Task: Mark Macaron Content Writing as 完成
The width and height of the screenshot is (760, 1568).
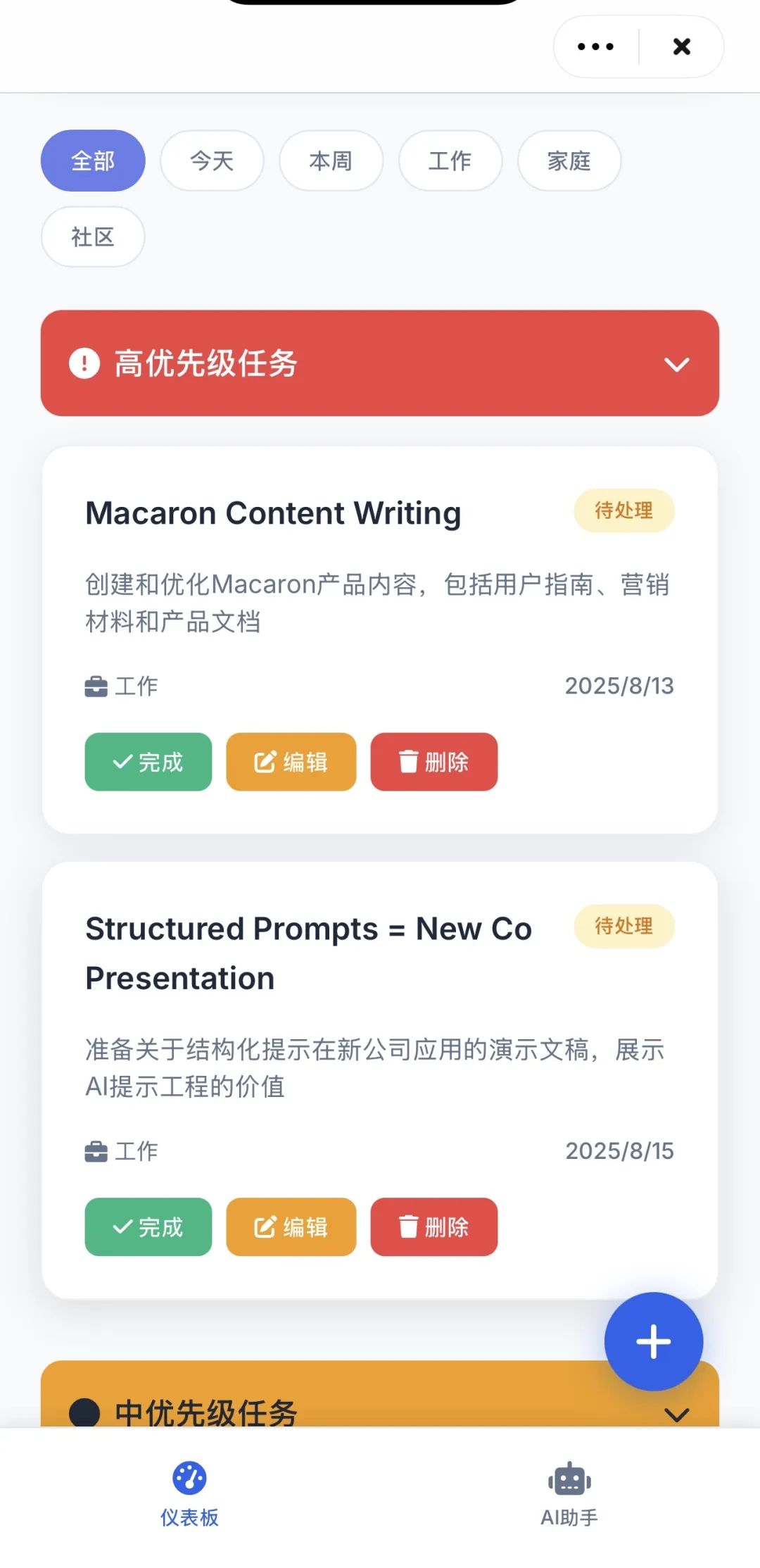Action: click(x=148, y=762)
